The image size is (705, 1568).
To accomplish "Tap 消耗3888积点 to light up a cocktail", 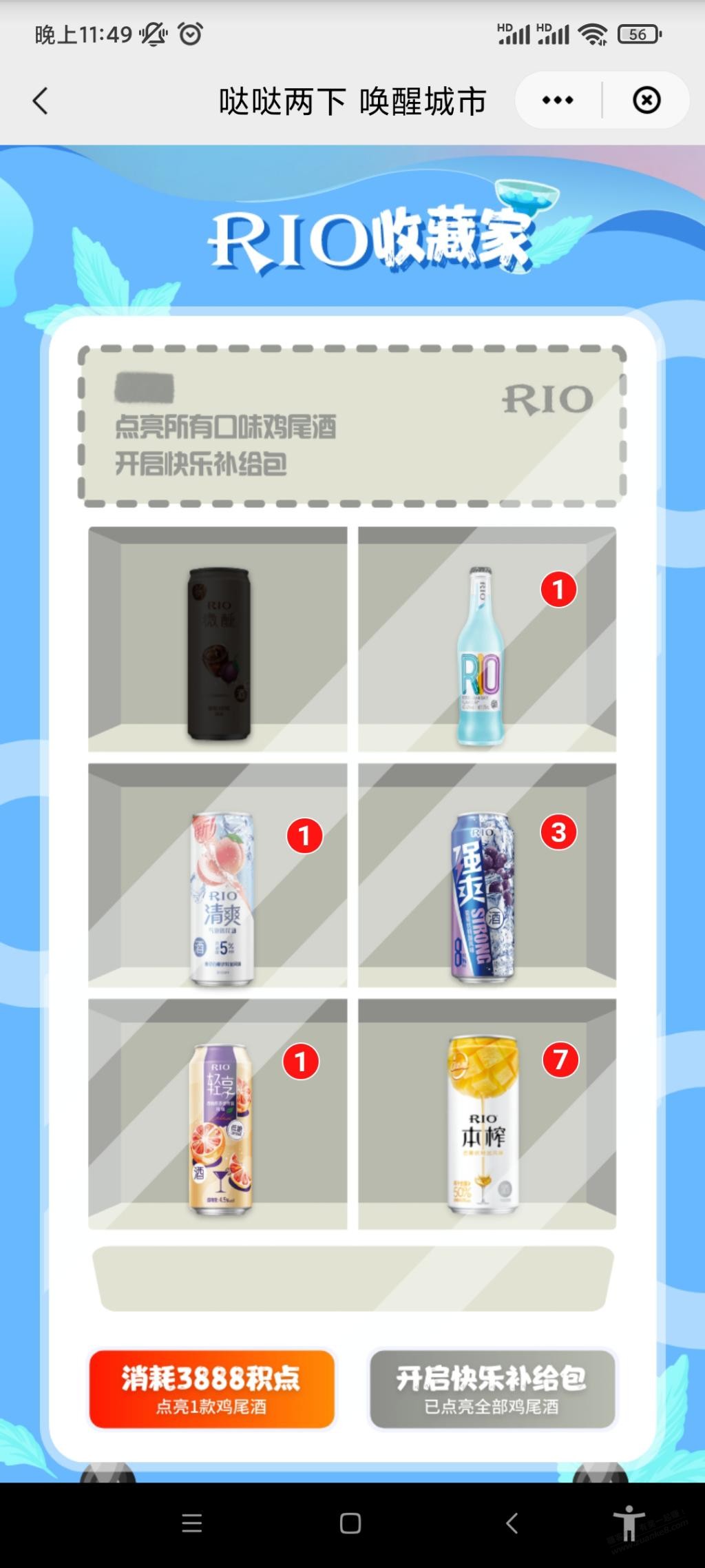I will click(211, 1388).
